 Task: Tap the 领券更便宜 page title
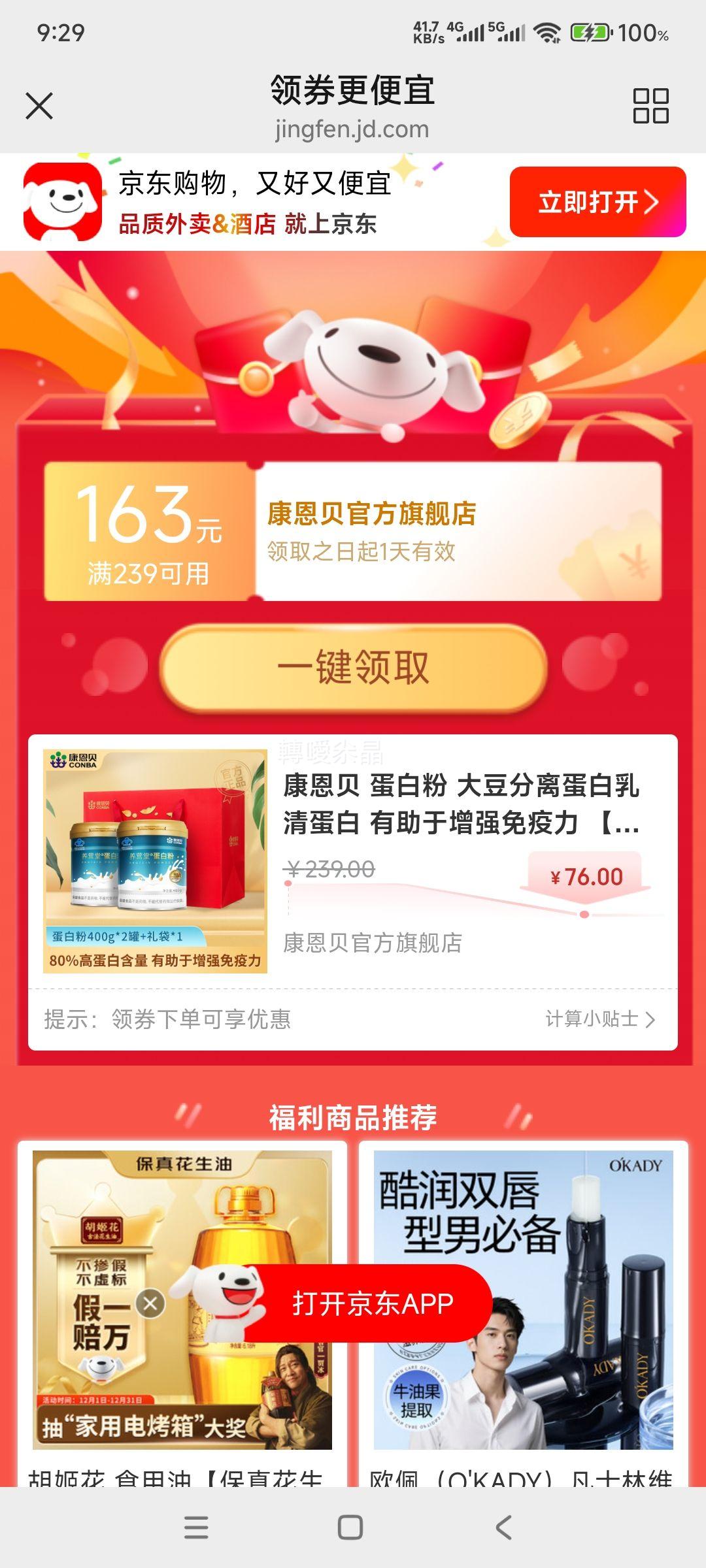[353, 91]
